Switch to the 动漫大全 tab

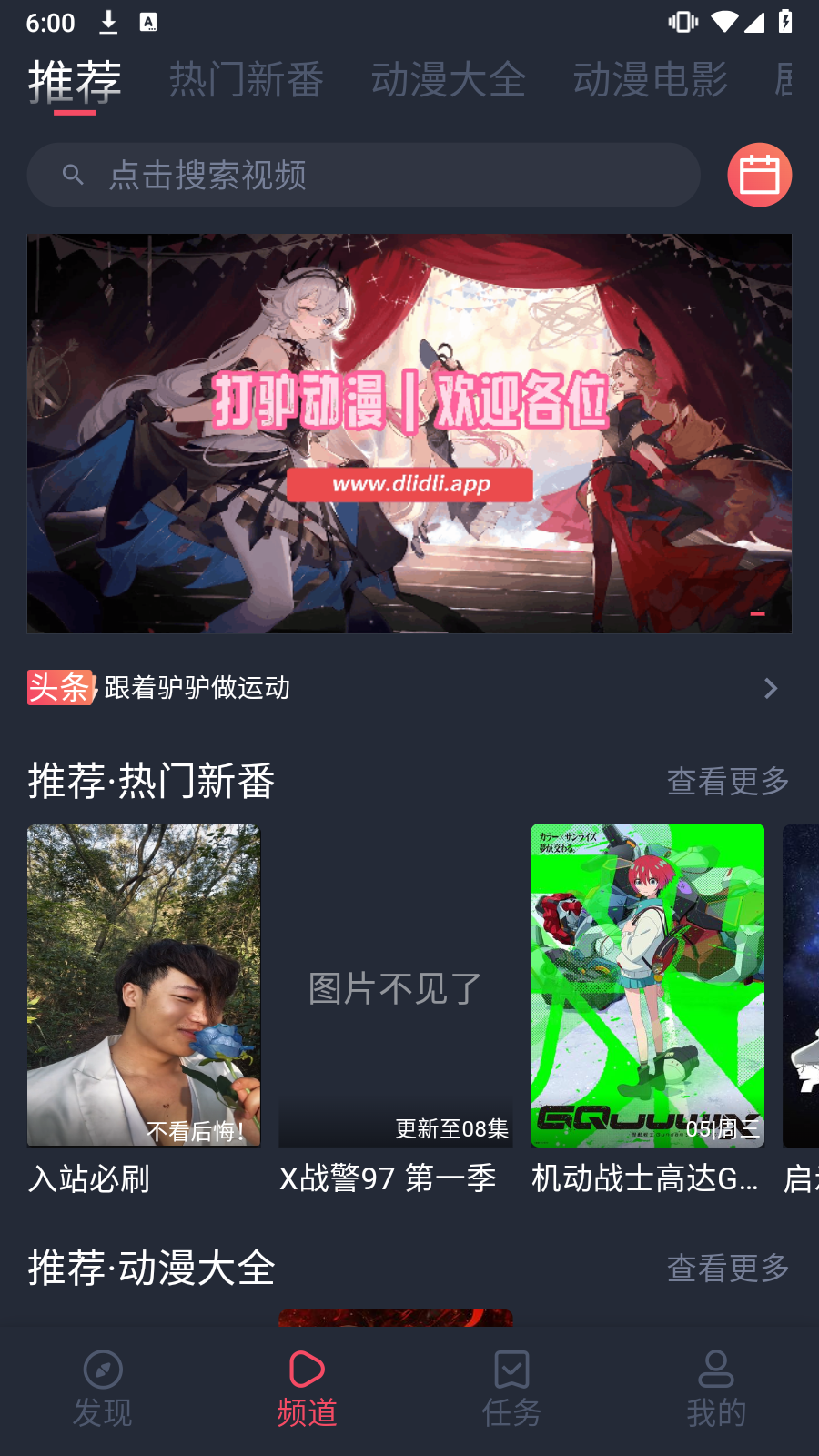pyautogui.click(x=448, y=80)
